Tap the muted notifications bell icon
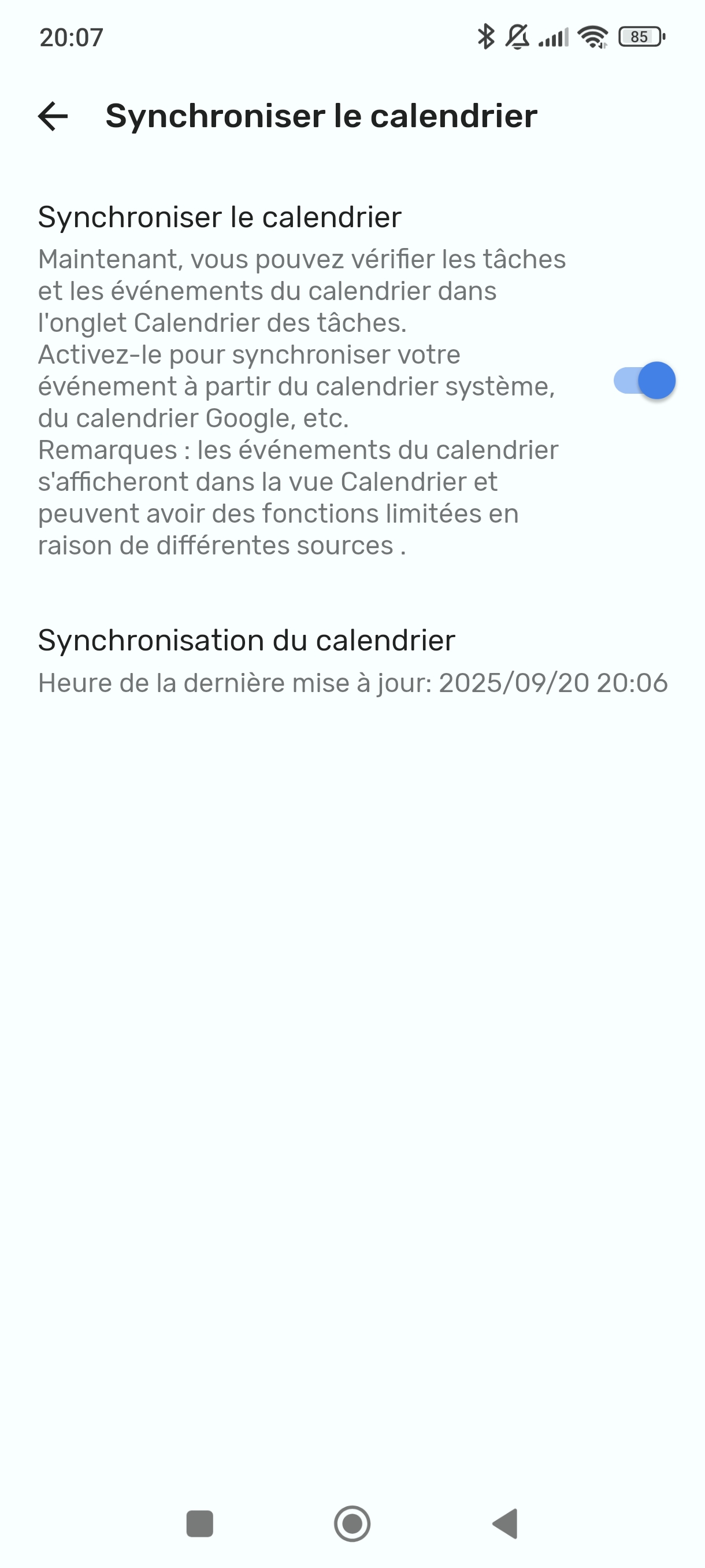 coord(517,38)
